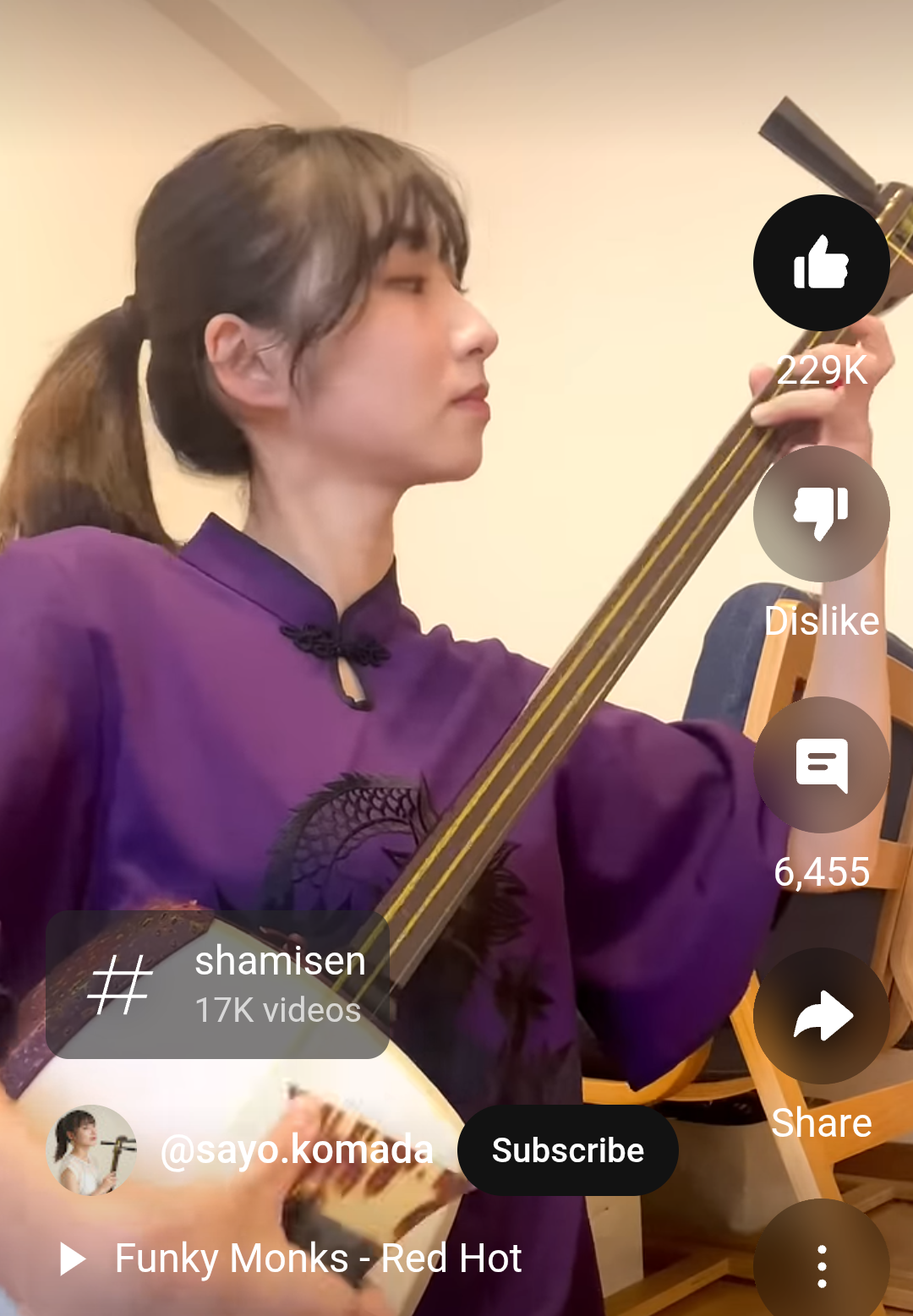The width and height of the screenshot is (913, 1316).
Task: View @sayo.komada channel avatar
Action: click(91, 1149)
